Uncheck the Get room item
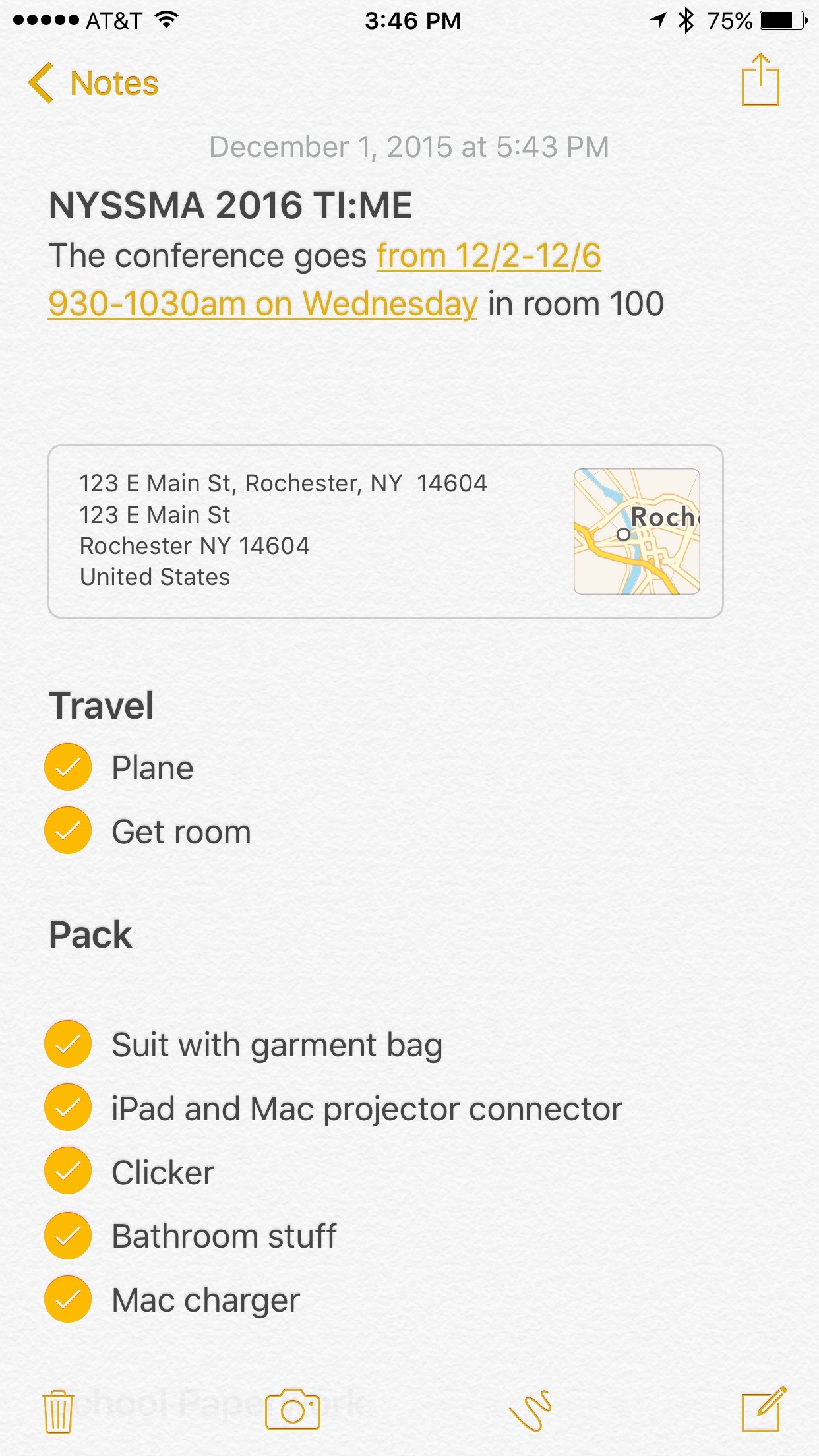This screenshot has height=1456, width=819. (68, 831)
